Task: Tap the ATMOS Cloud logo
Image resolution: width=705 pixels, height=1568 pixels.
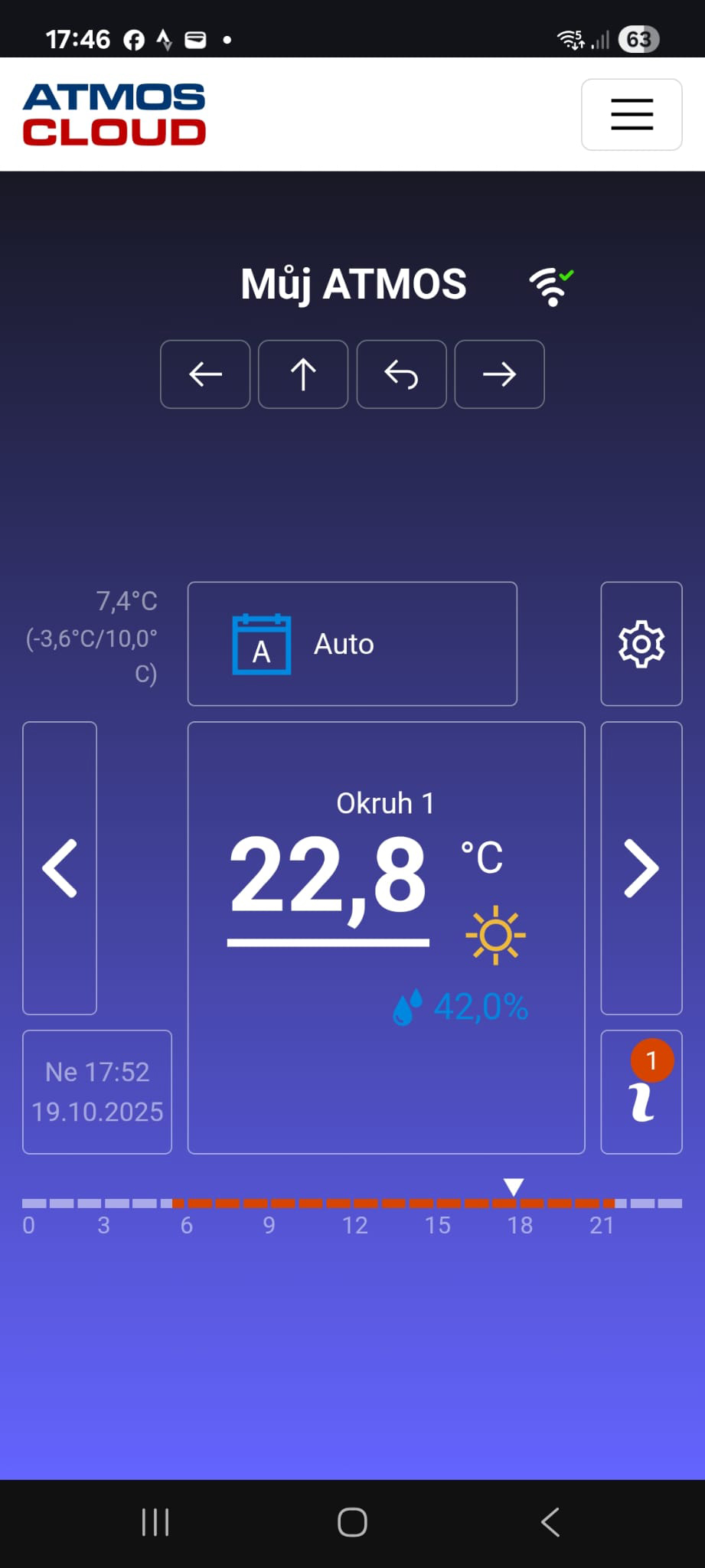Action: pos(114,115)
